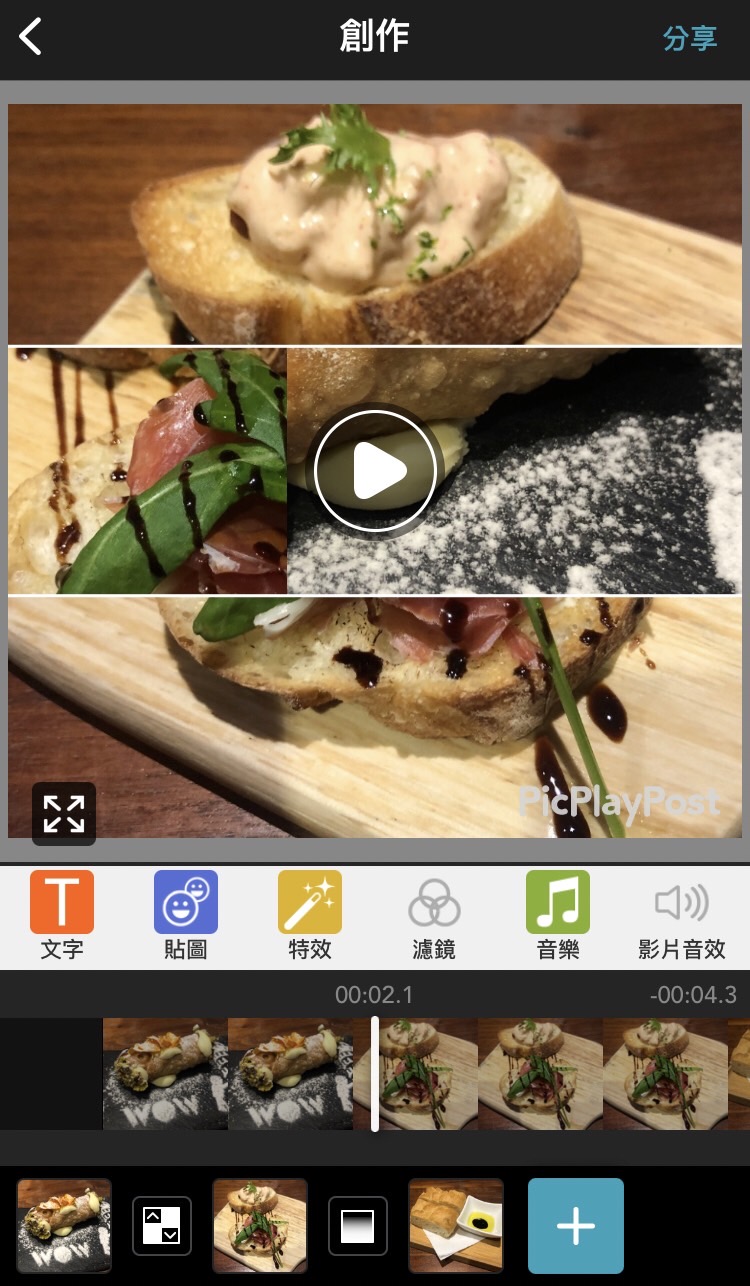750x1286 pixels.
Task: Expand the preview to fullscreen
Action: [62, 815]
